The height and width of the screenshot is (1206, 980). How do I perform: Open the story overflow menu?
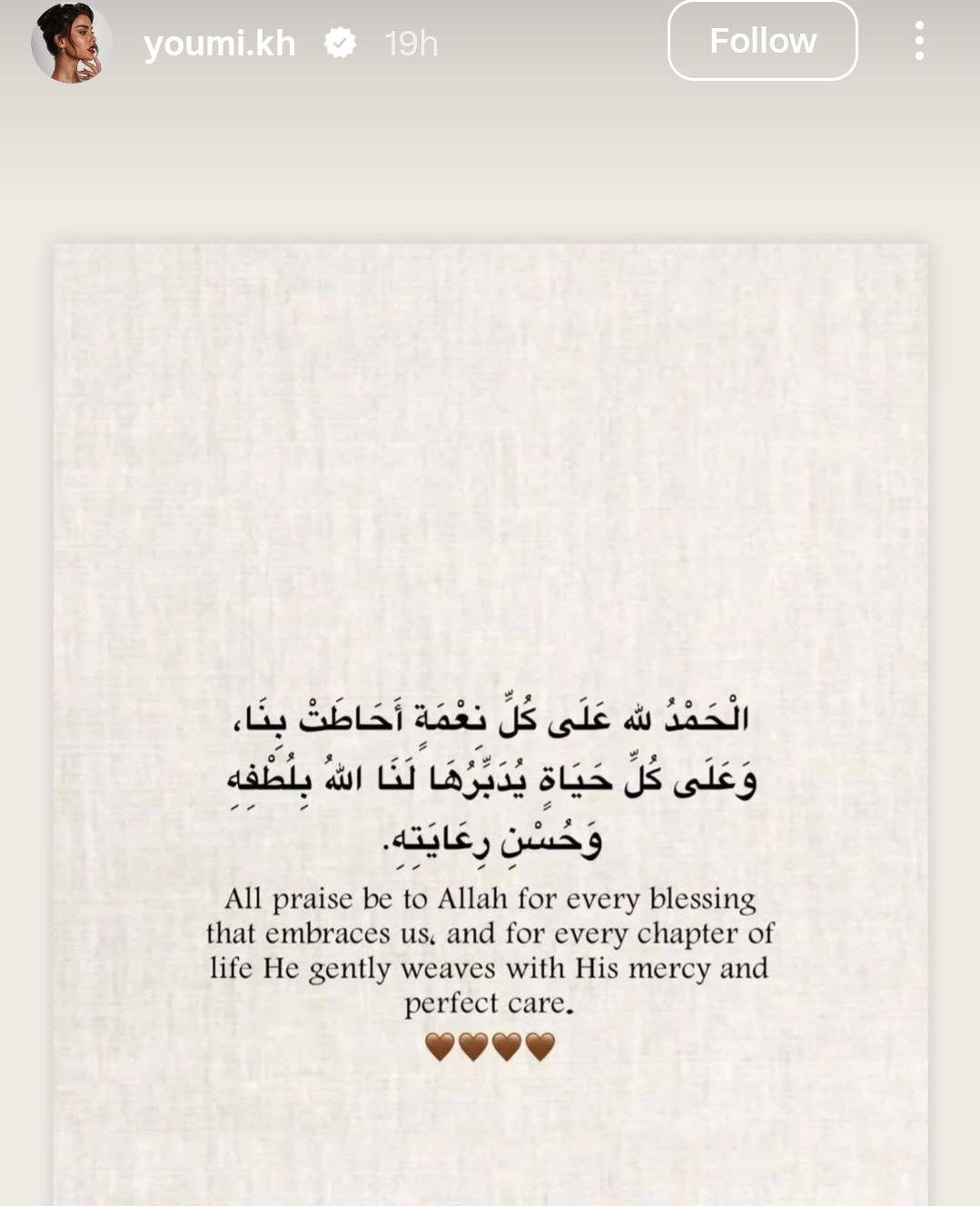919,41
